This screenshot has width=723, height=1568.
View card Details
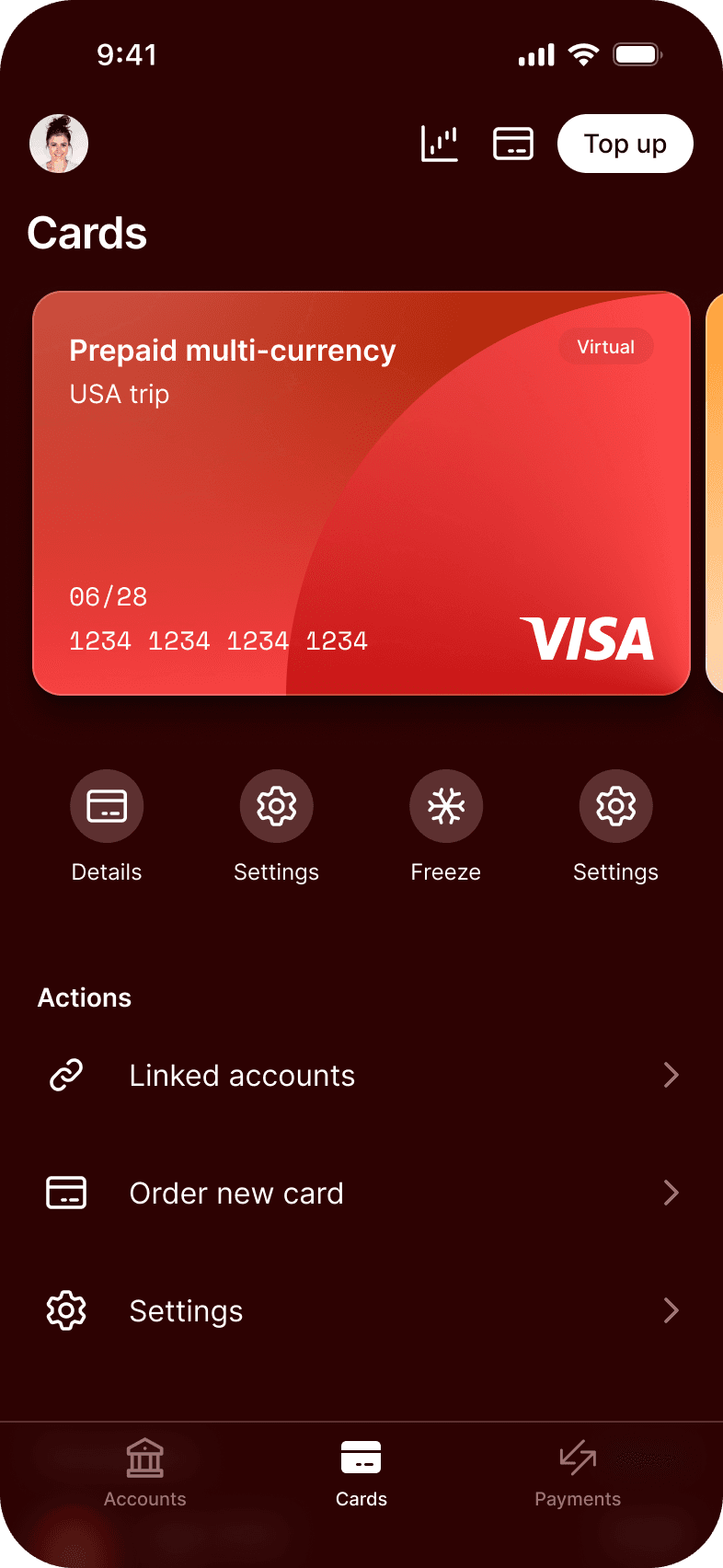(107, 806)
